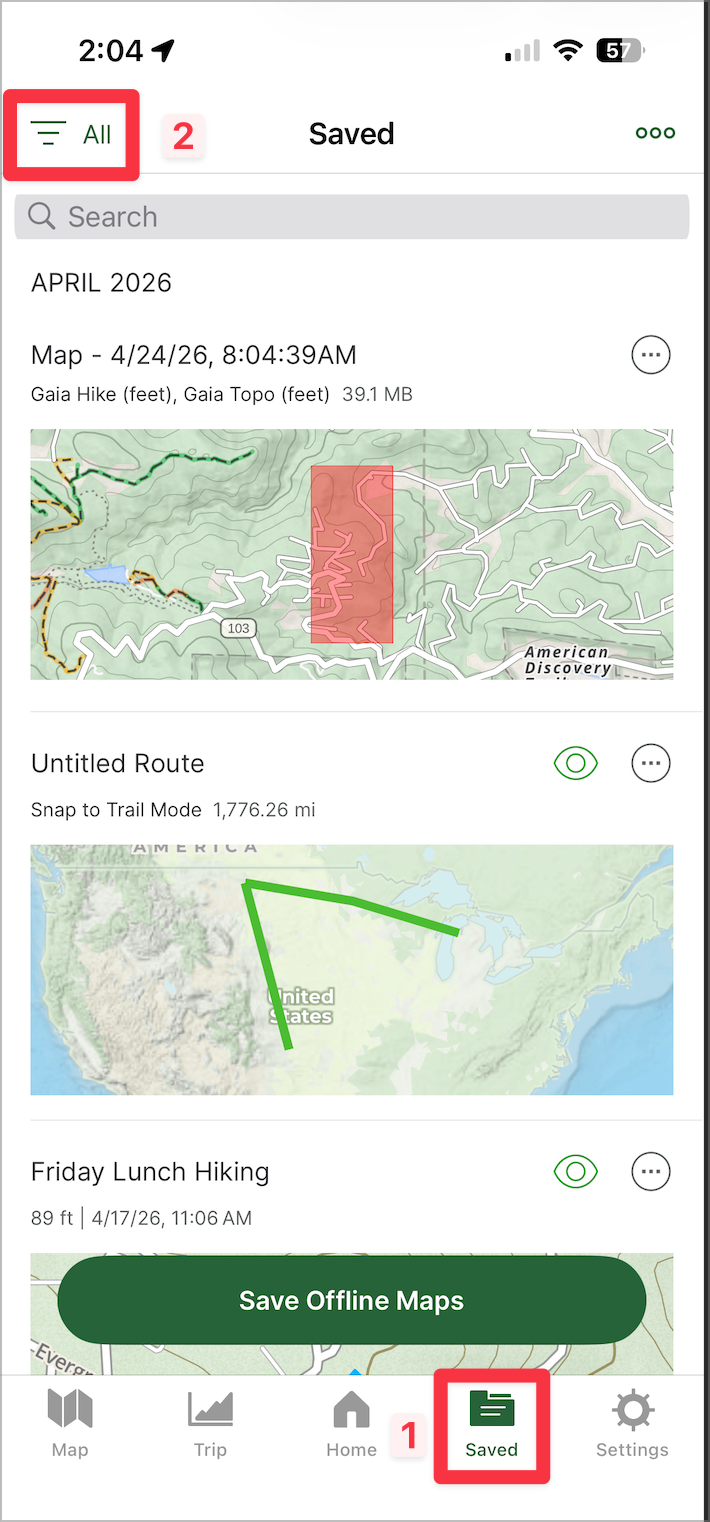Open options for Friday Lunch Hiking

(x=651, y=1171)
